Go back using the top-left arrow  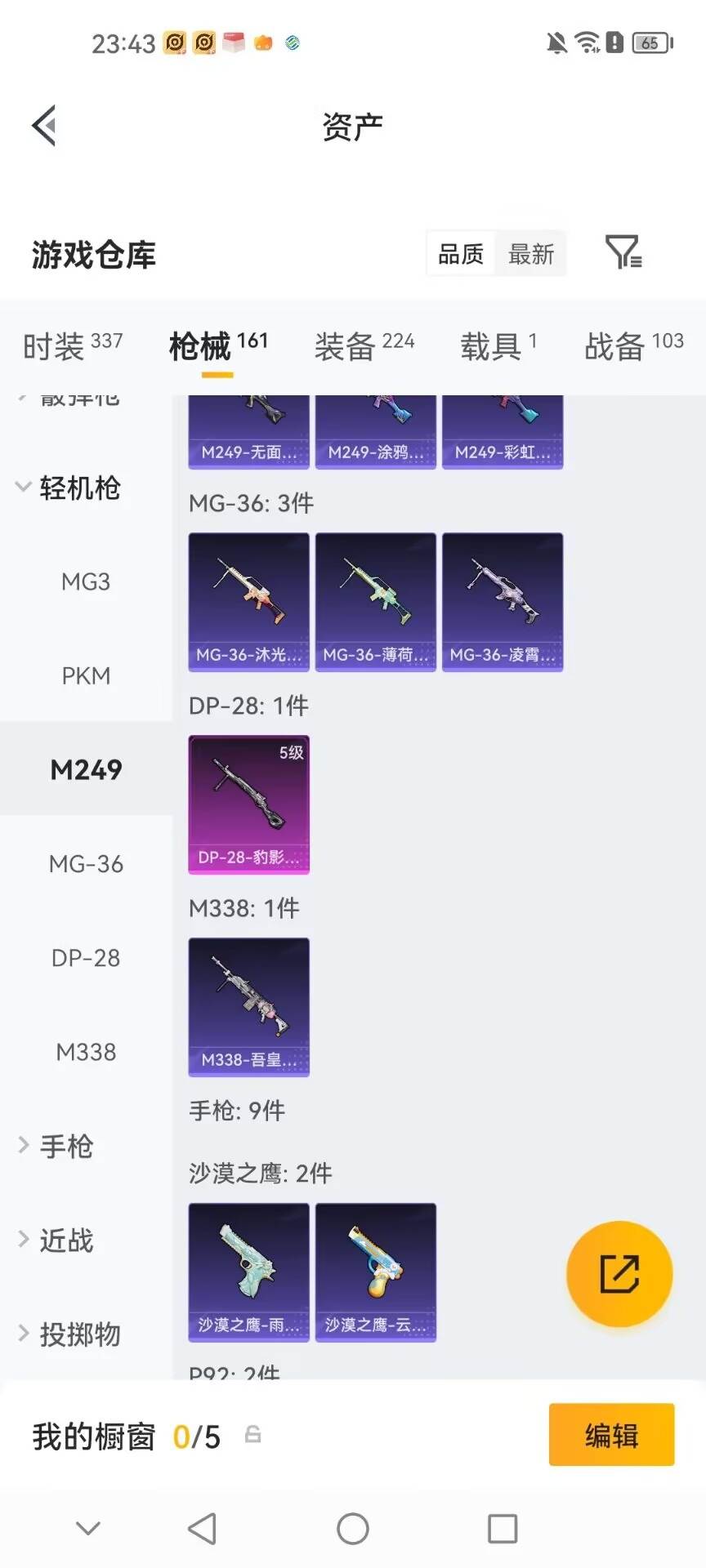point(44,126)
